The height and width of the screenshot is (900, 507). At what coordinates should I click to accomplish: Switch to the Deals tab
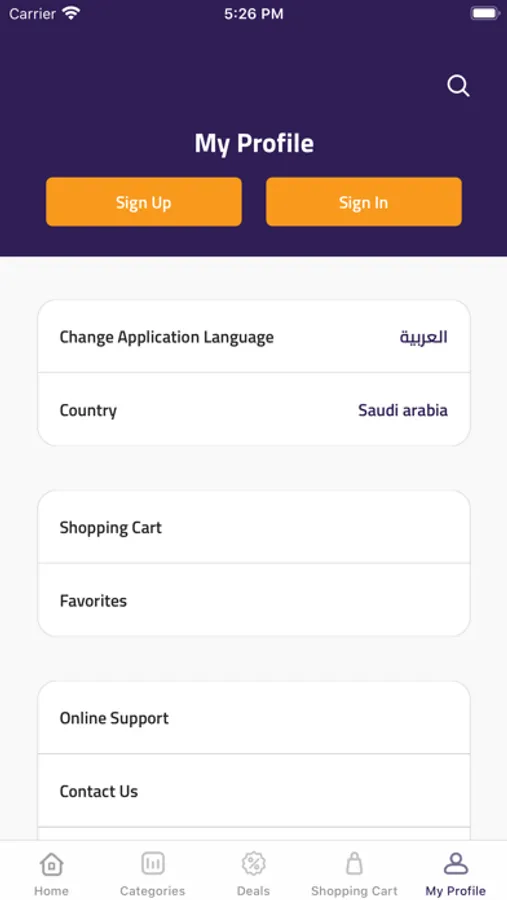point(253,874)
